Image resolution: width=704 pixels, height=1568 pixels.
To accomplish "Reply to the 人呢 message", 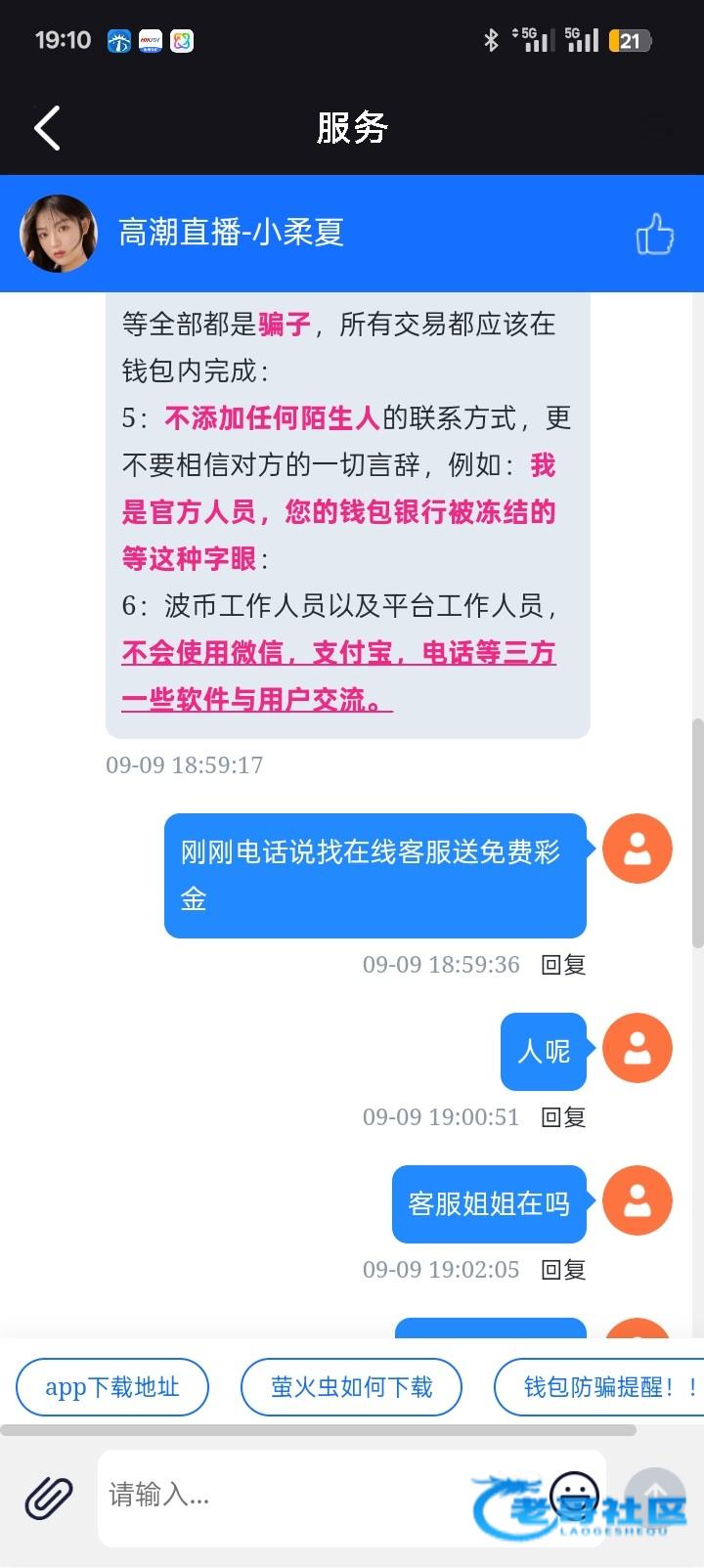I will (x=563, y=1117).
